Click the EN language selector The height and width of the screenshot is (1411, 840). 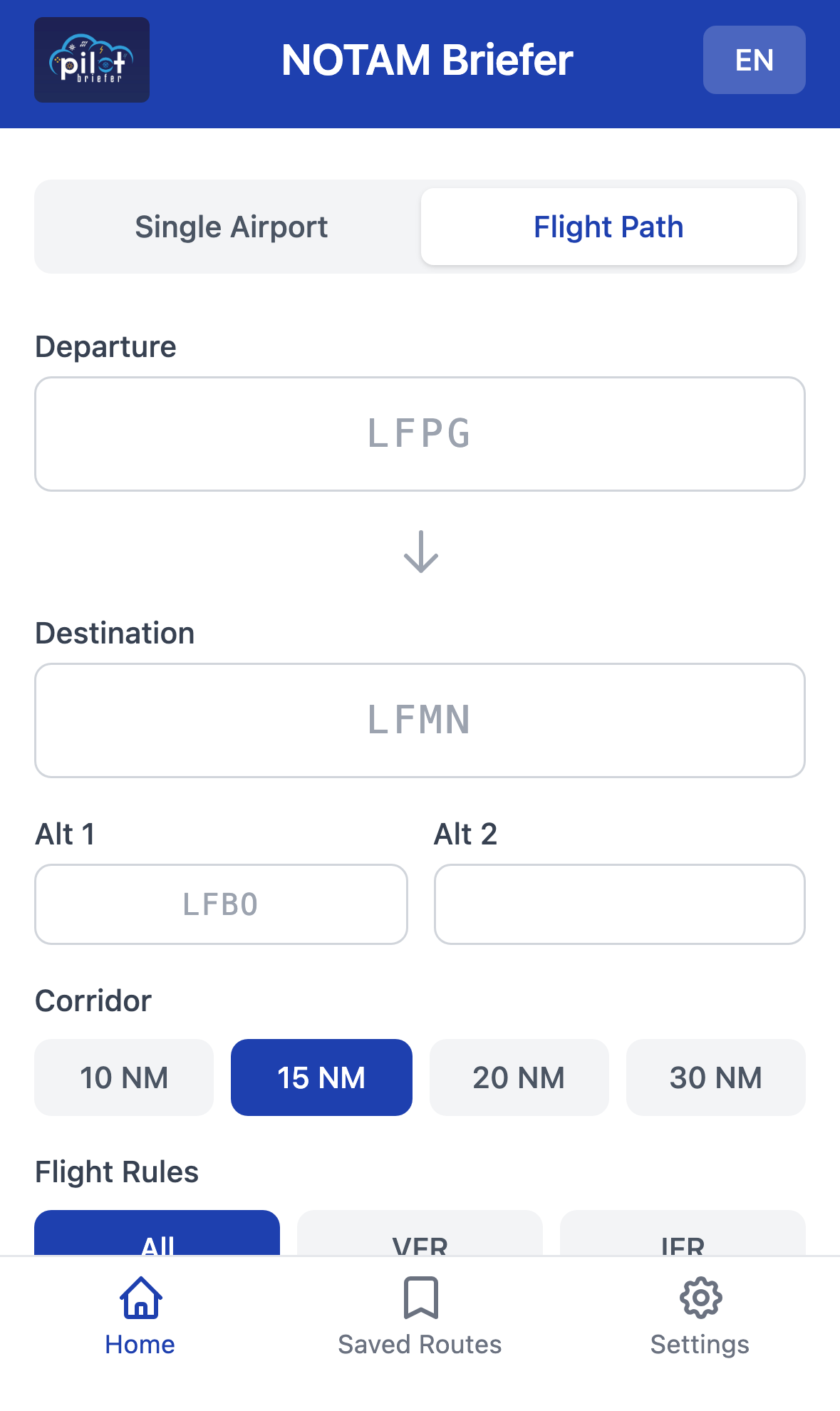tap(754, 60)
